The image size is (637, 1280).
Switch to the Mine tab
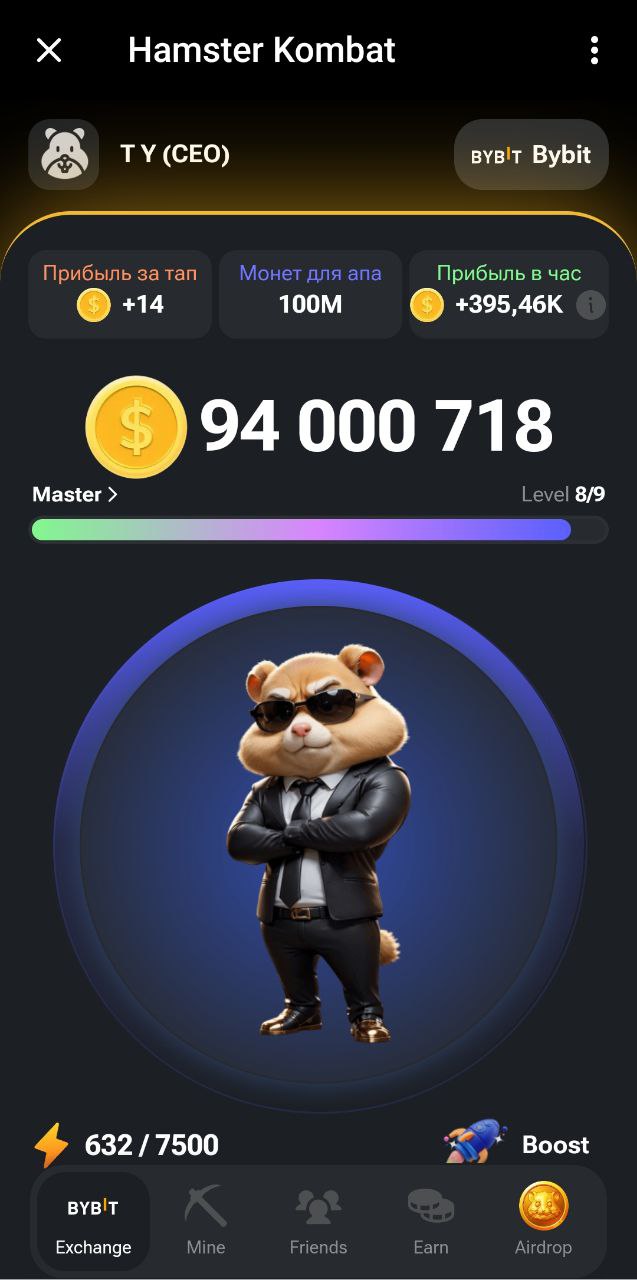point(206,1223)
